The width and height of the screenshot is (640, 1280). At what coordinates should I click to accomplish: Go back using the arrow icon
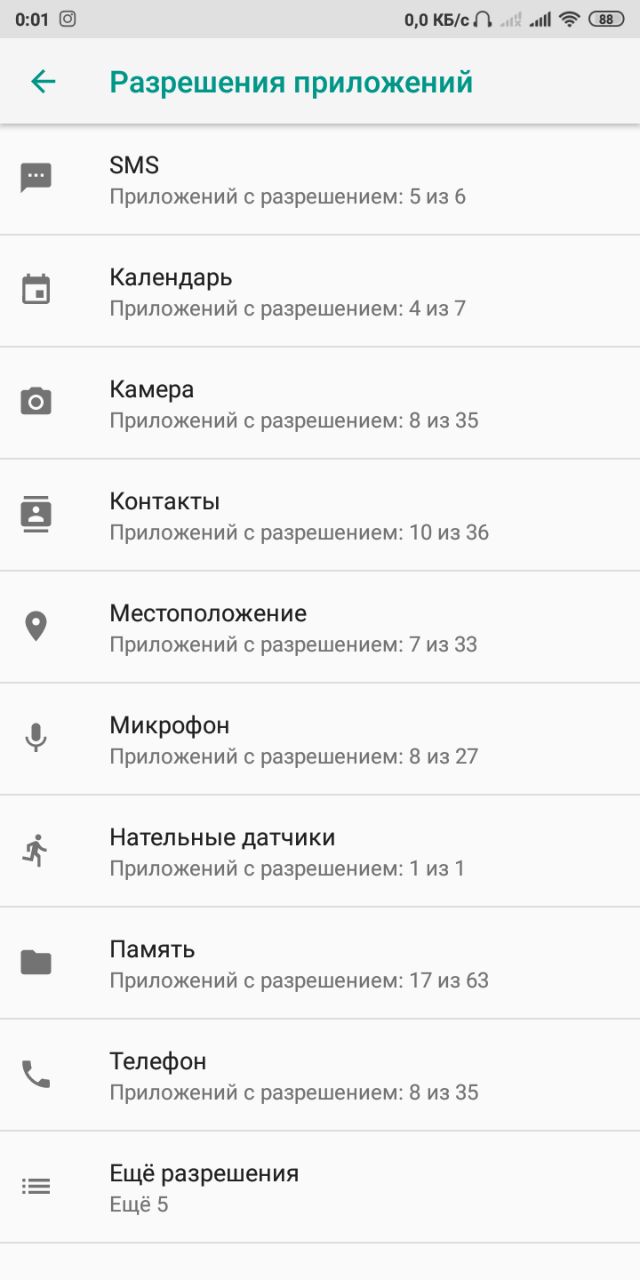(43, 82)
